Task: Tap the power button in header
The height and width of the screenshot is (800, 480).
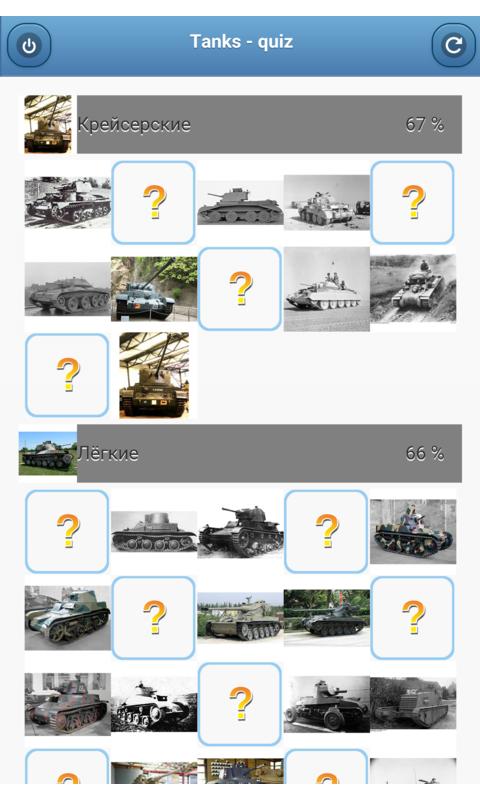Action: point(29,45)
